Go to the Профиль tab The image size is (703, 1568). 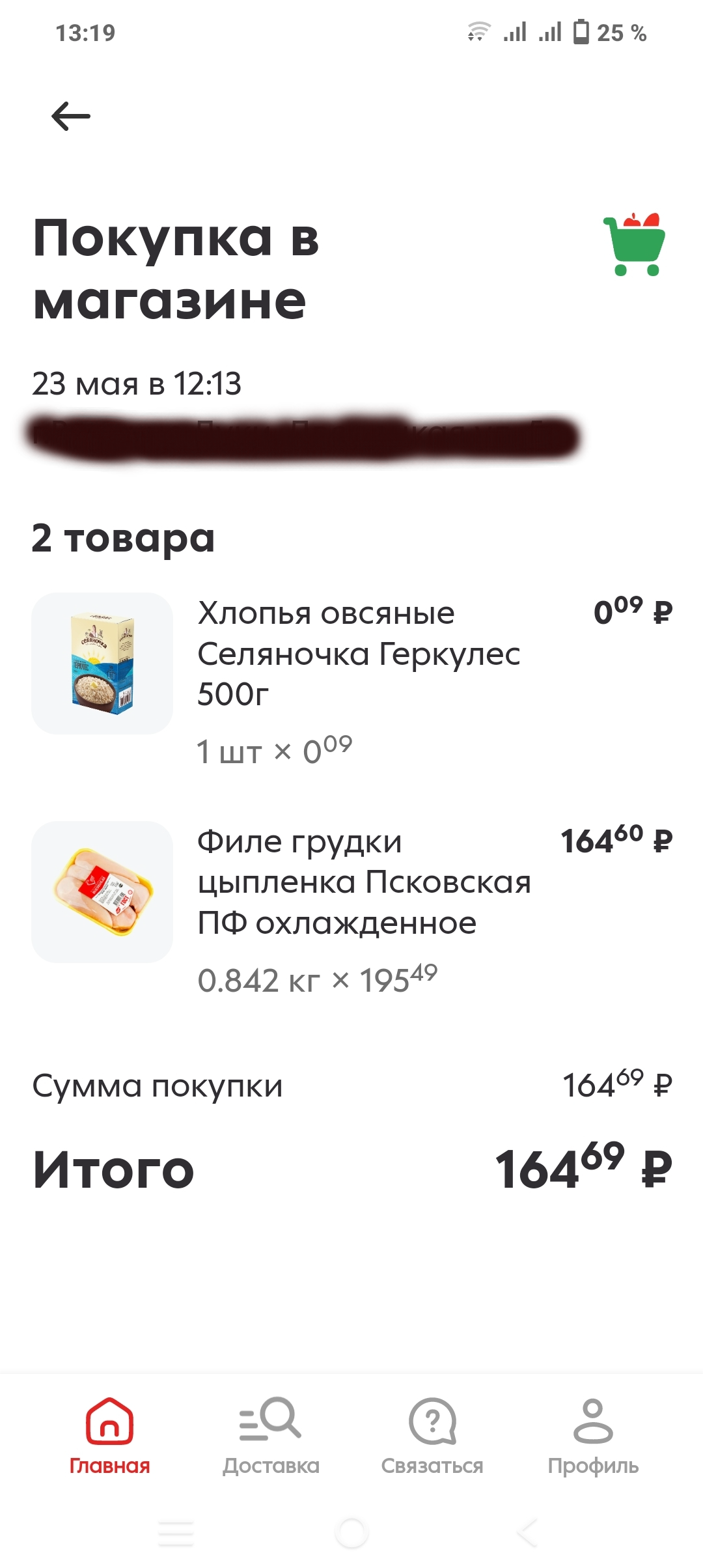pyautogui.click(x=593, y=1436)
